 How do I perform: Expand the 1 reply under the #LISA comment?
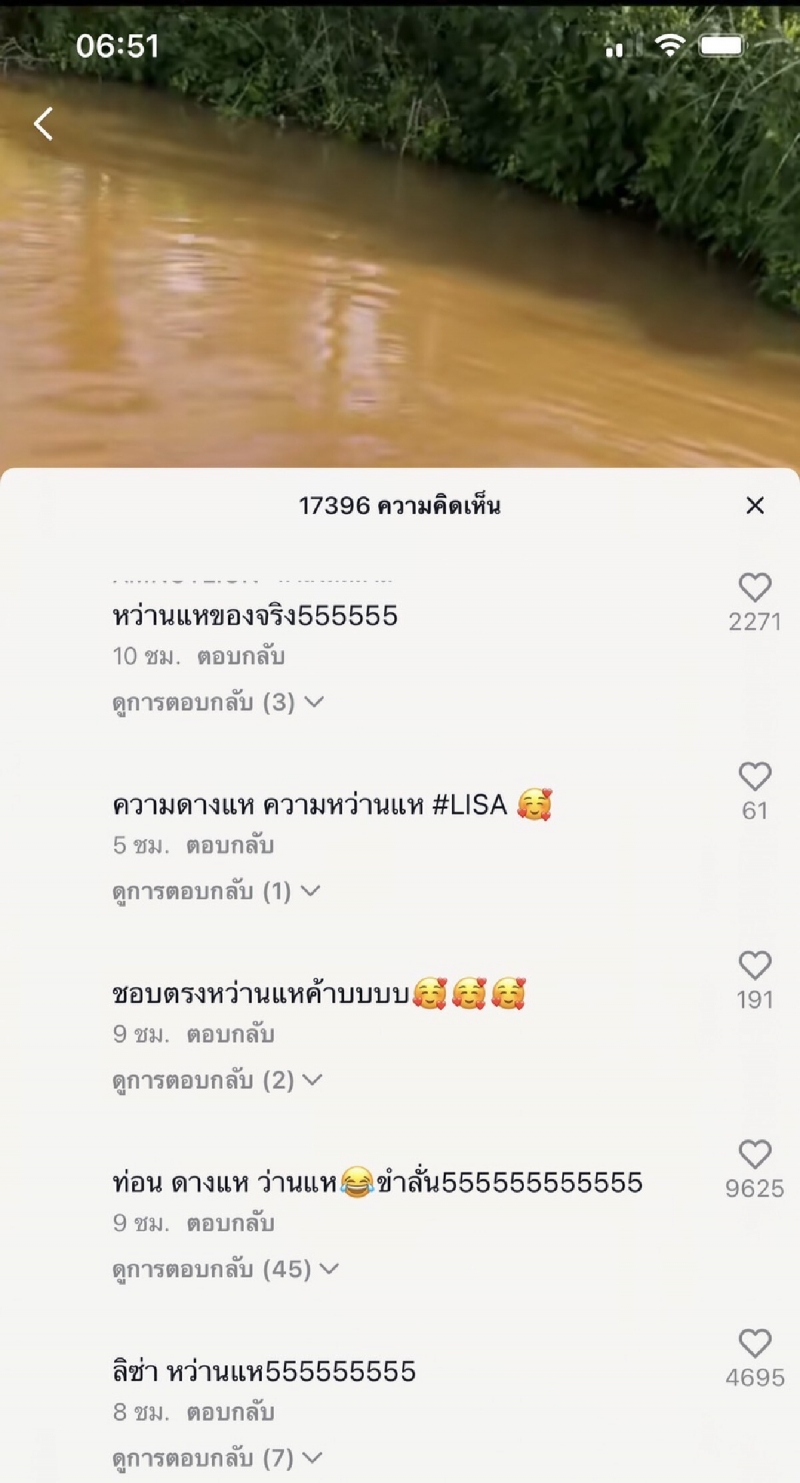[x=215, y=891]
